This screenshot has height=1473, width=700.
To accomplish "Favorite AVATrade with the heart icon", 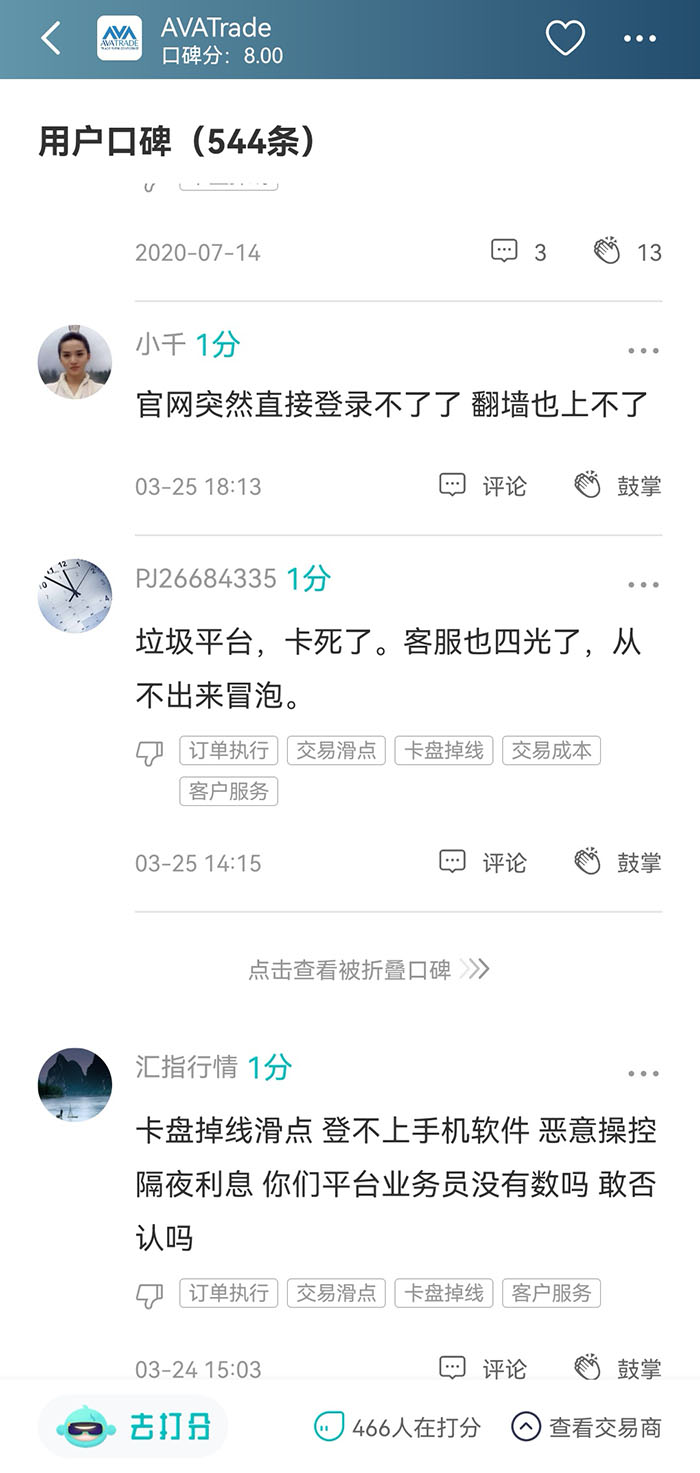I will click(x=565, y=39).
